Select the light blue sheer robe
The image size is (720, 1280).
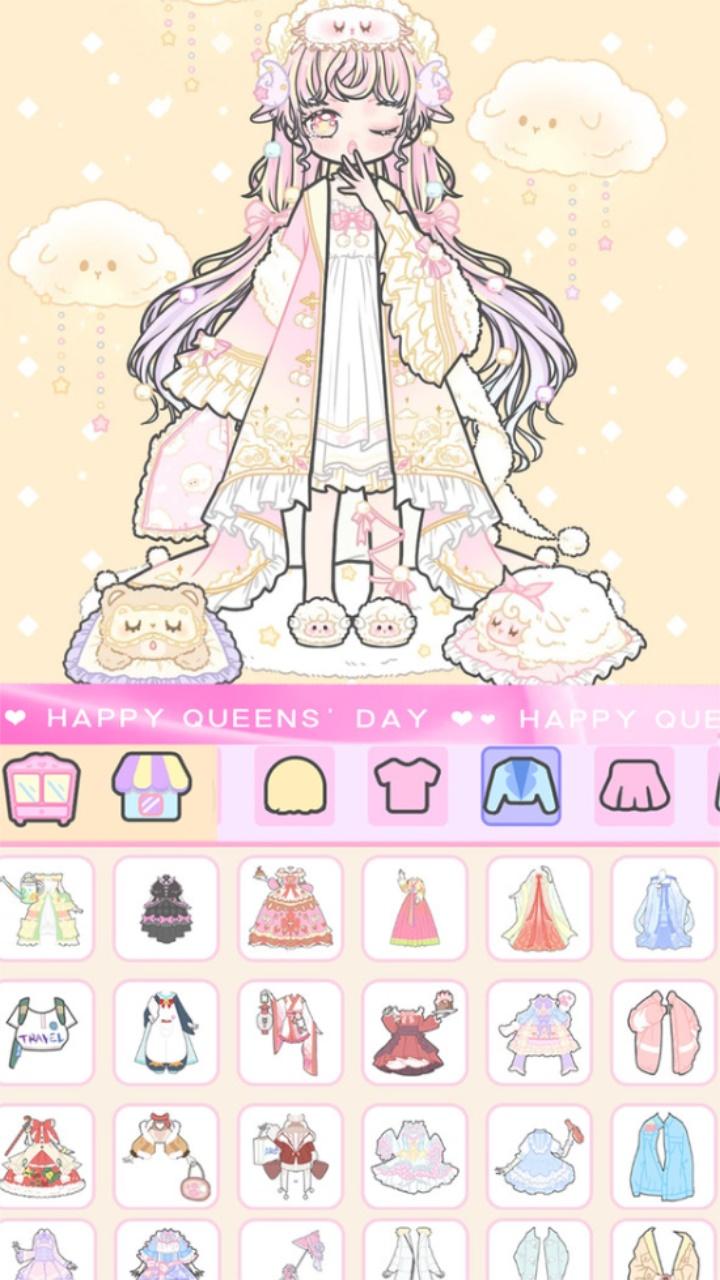pyautogui.click(x=663, y=909)
